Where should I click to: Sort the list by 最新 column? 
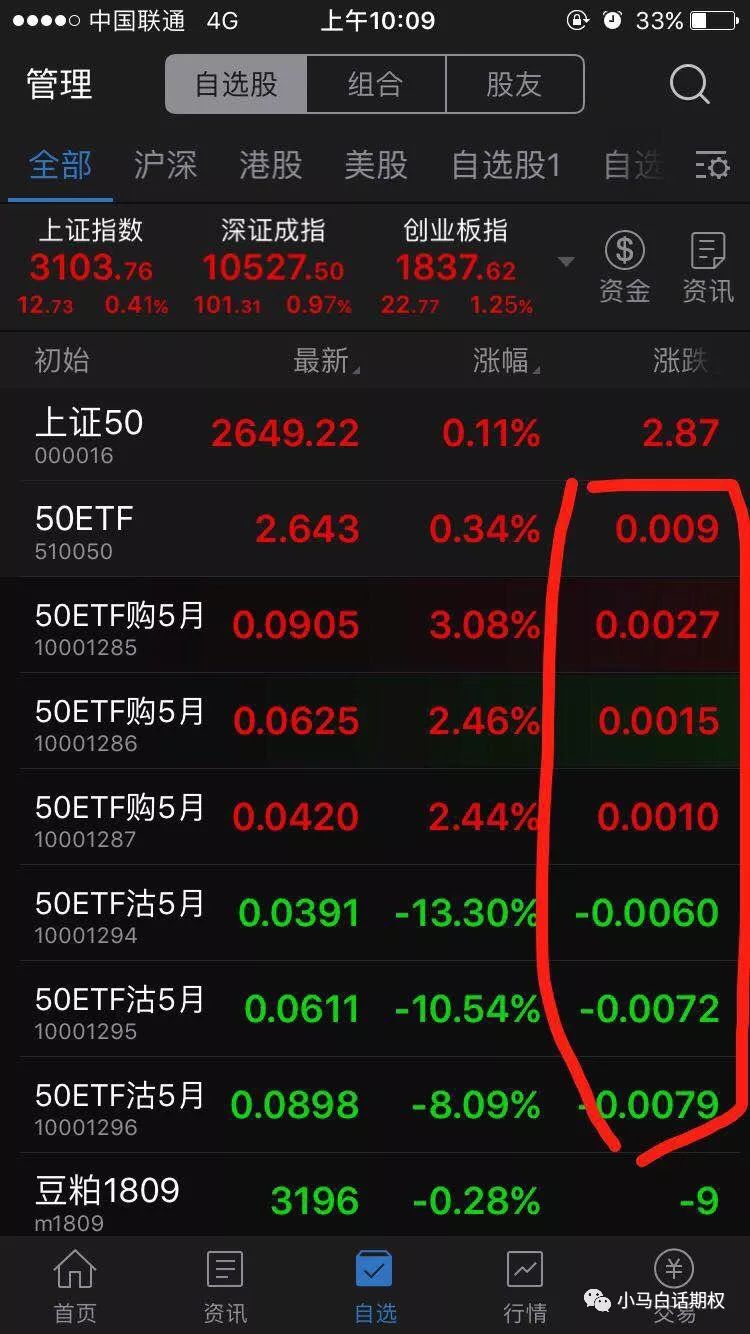(x=326, y=360)
